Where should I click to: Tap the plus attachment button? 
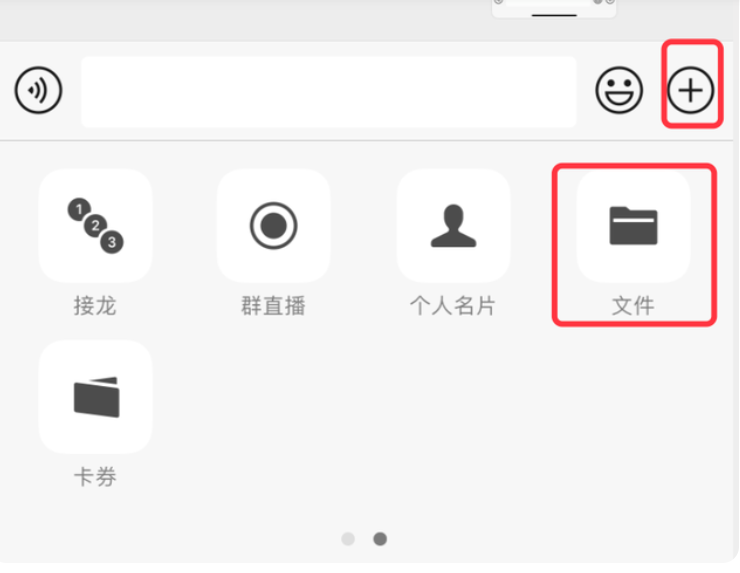click(x=691, y=91)
